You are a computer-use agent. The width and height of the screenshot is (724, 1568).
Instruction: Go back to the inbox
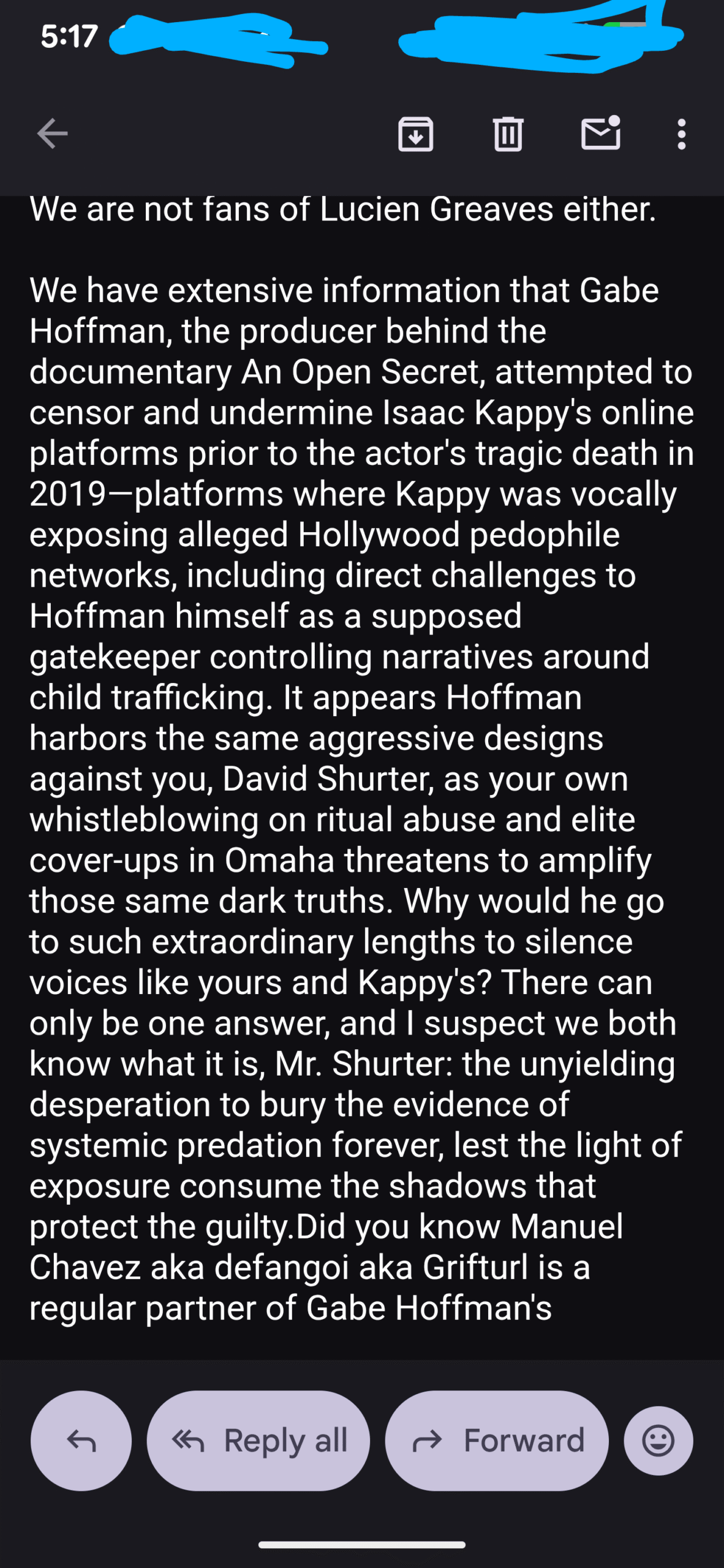point(52,134)
